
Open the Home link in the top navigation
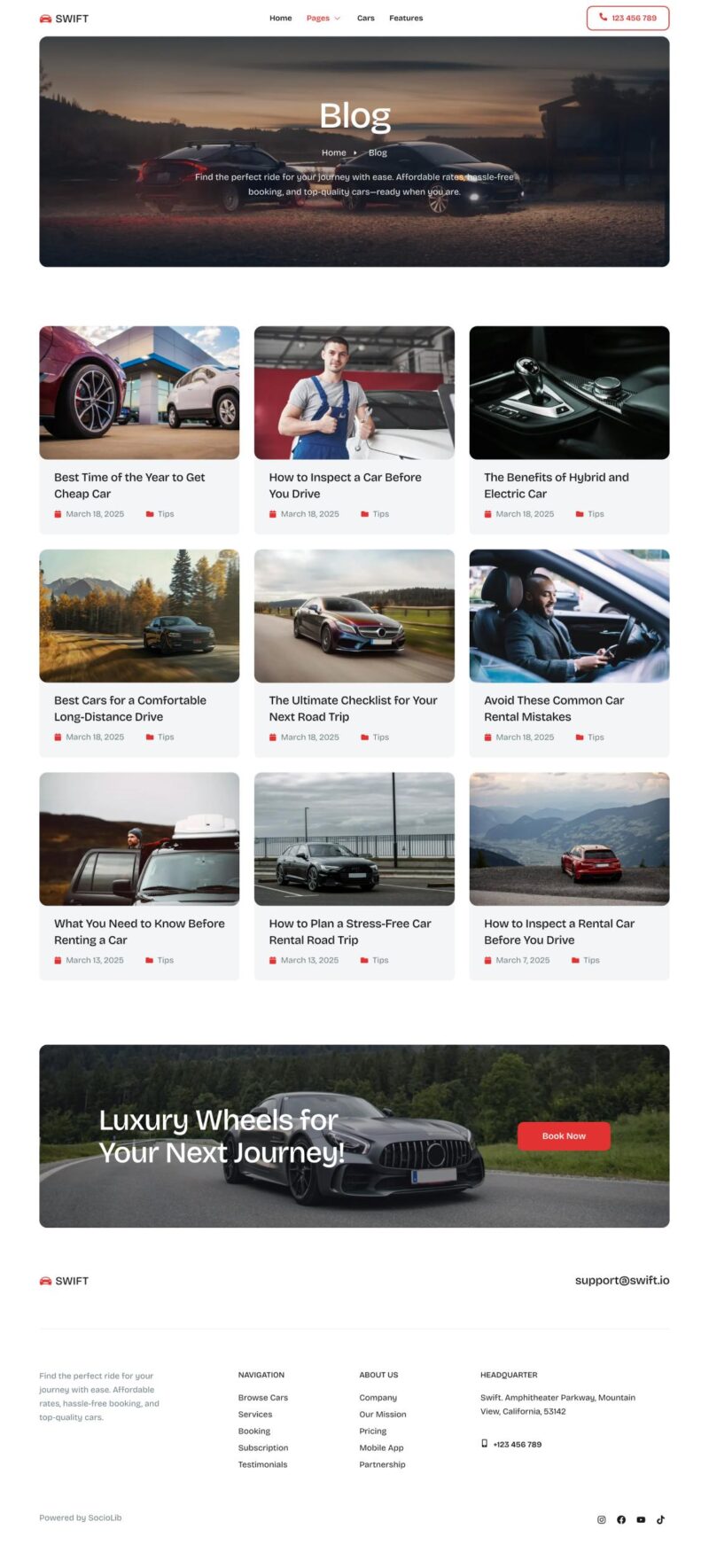[280, 18]
